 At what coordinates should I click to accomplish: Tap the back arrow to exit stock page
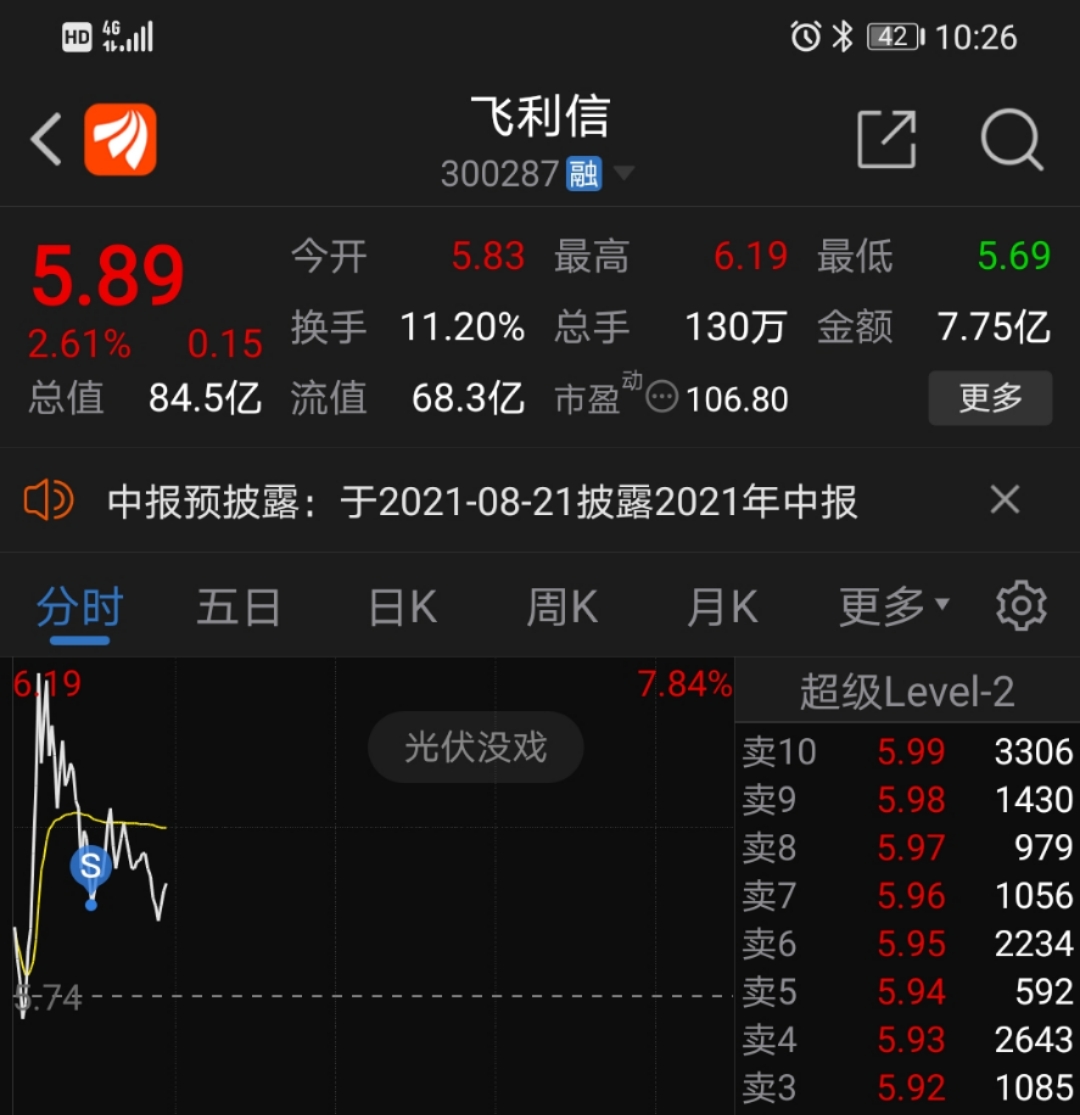click(46, 139)
